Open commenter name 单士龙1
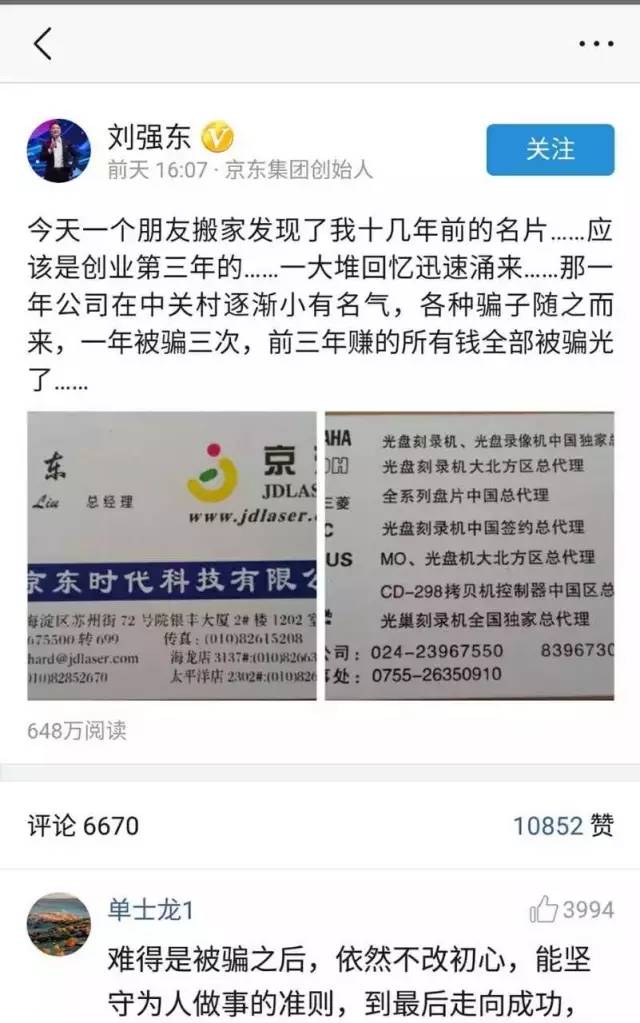This screenshot has height=1023, width=640. click(x=150, y=910)
